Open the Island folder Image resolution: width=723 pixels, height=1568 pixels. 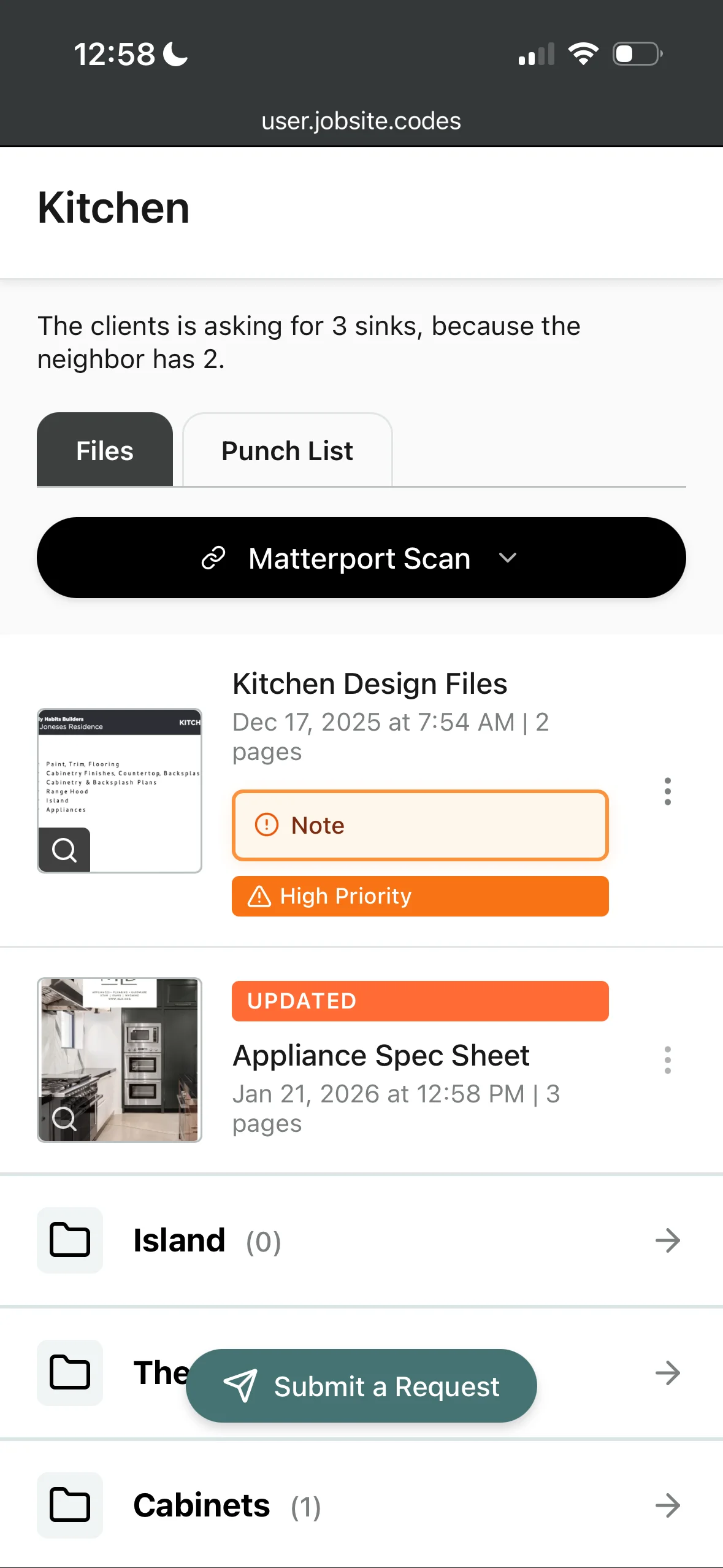(x=361, y=1240)
